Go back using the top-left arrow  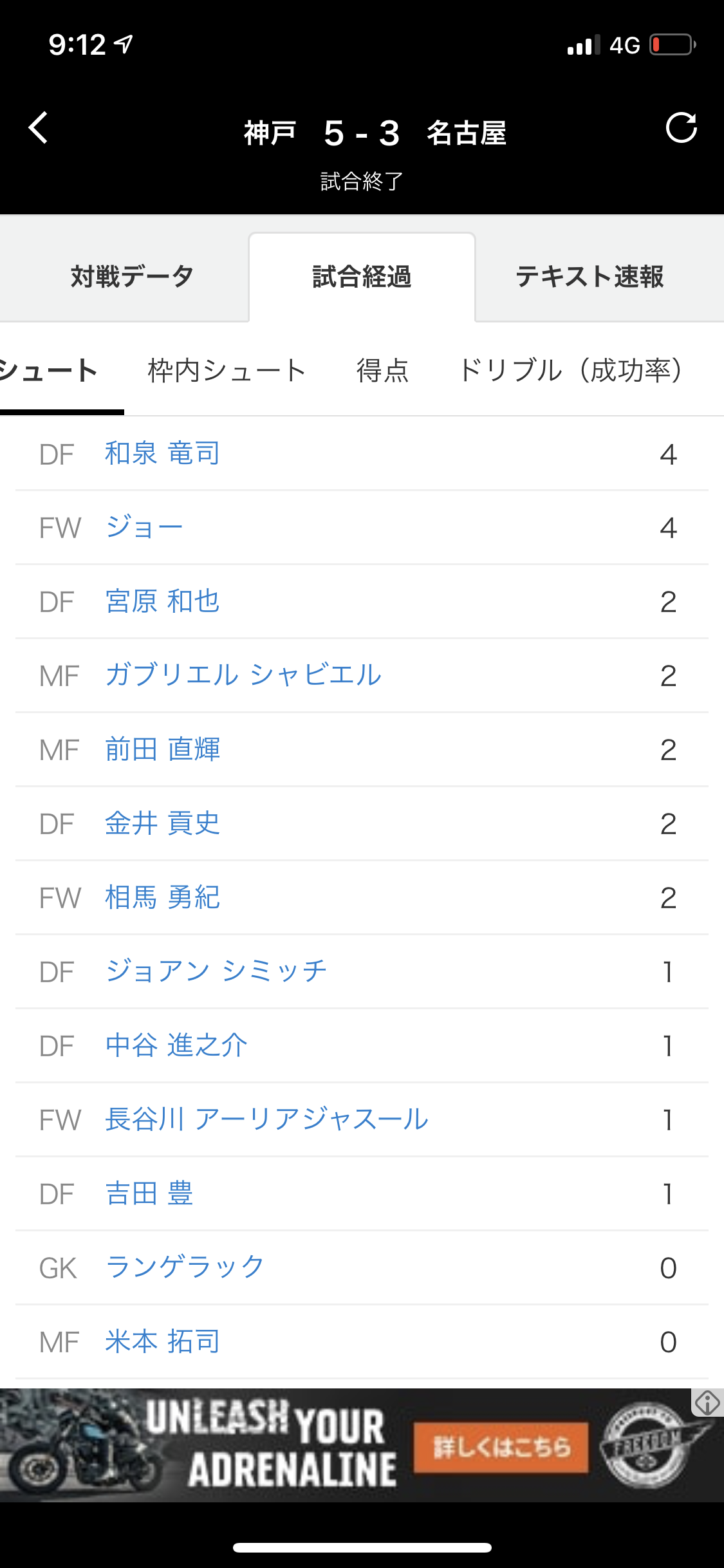[x=39, y=127]
